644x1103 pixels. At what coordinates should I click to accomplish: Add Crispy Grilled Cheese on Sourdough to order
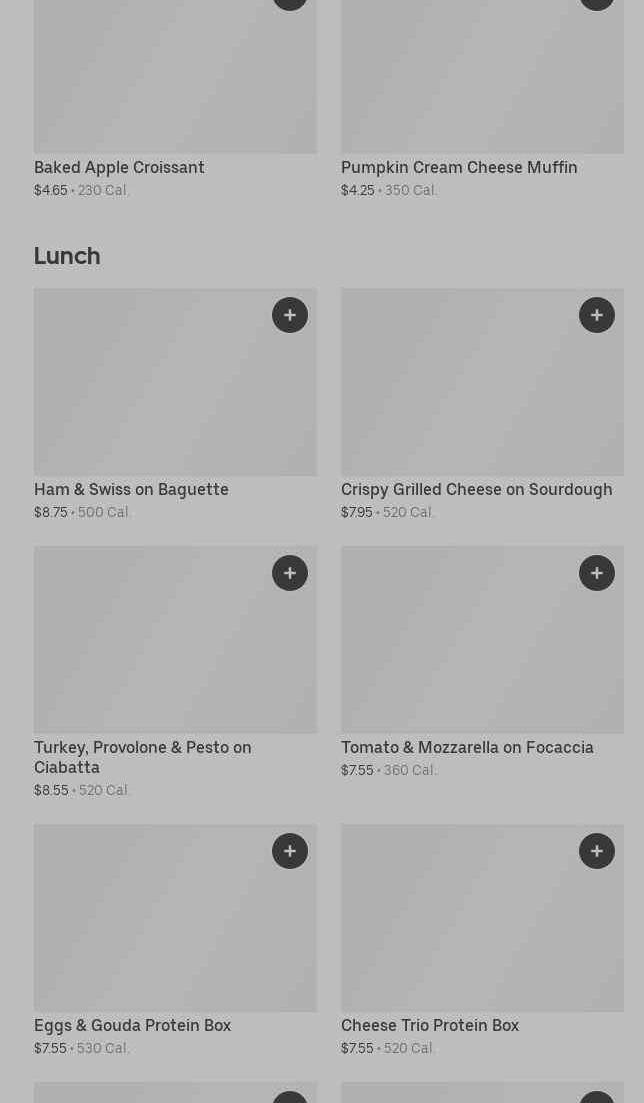click(x=597, y=315)
